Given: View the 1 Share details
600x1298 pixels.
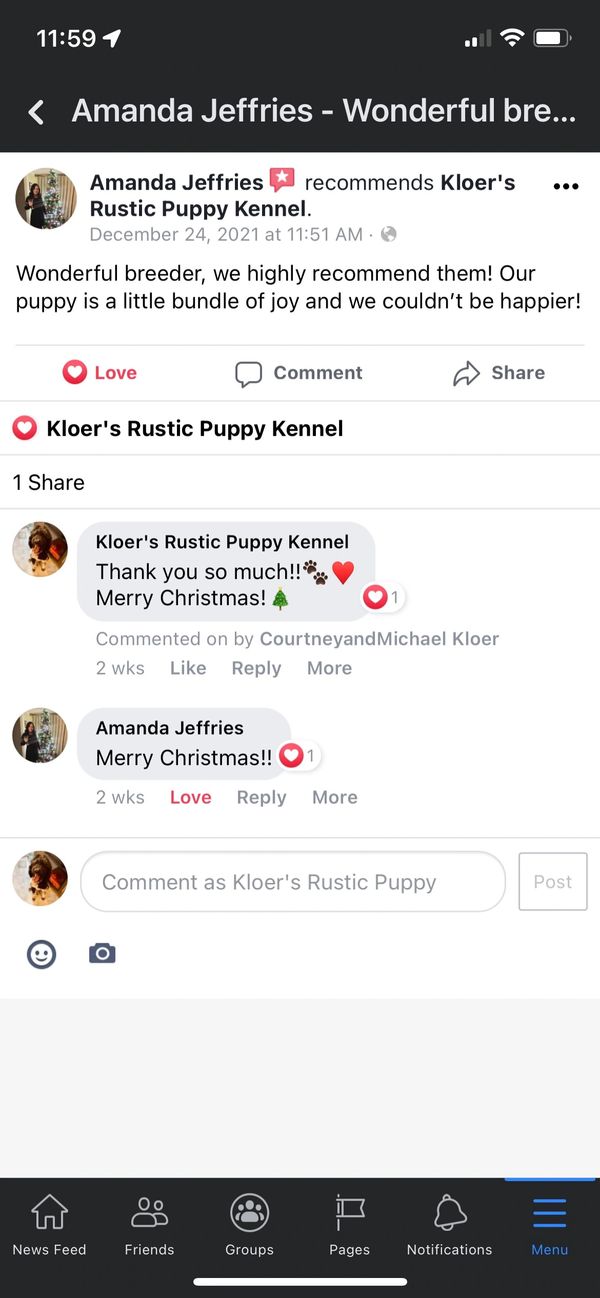Looking at the screenshot, I should coord(49,482).
